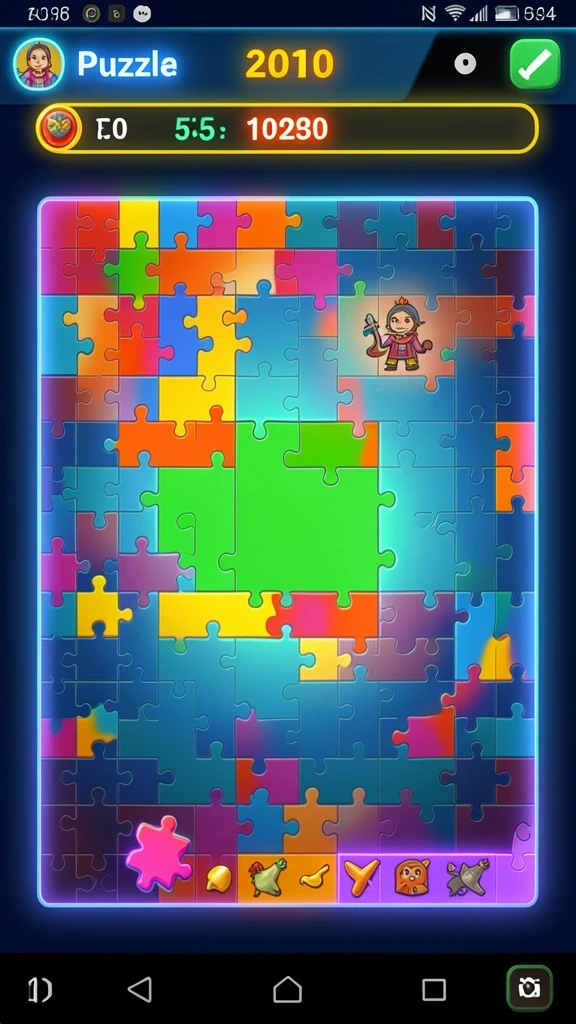The width and height of the screenshot is (576, 1024).
Task: Choose the grey bird item
Action: pyautogui.click(x=468, y=877)
